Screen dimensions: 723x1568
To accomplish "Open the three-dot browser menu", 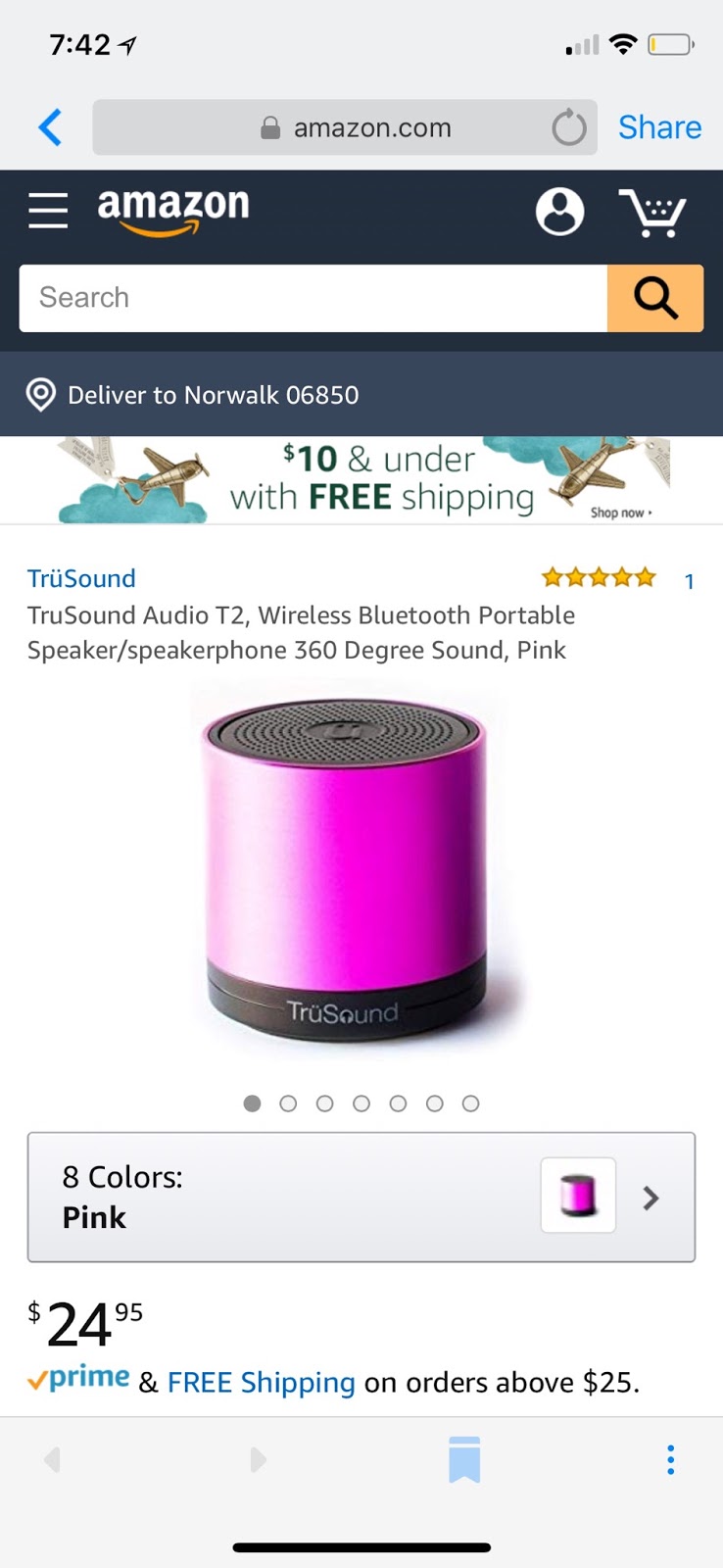I will [x=670, y=1459].
